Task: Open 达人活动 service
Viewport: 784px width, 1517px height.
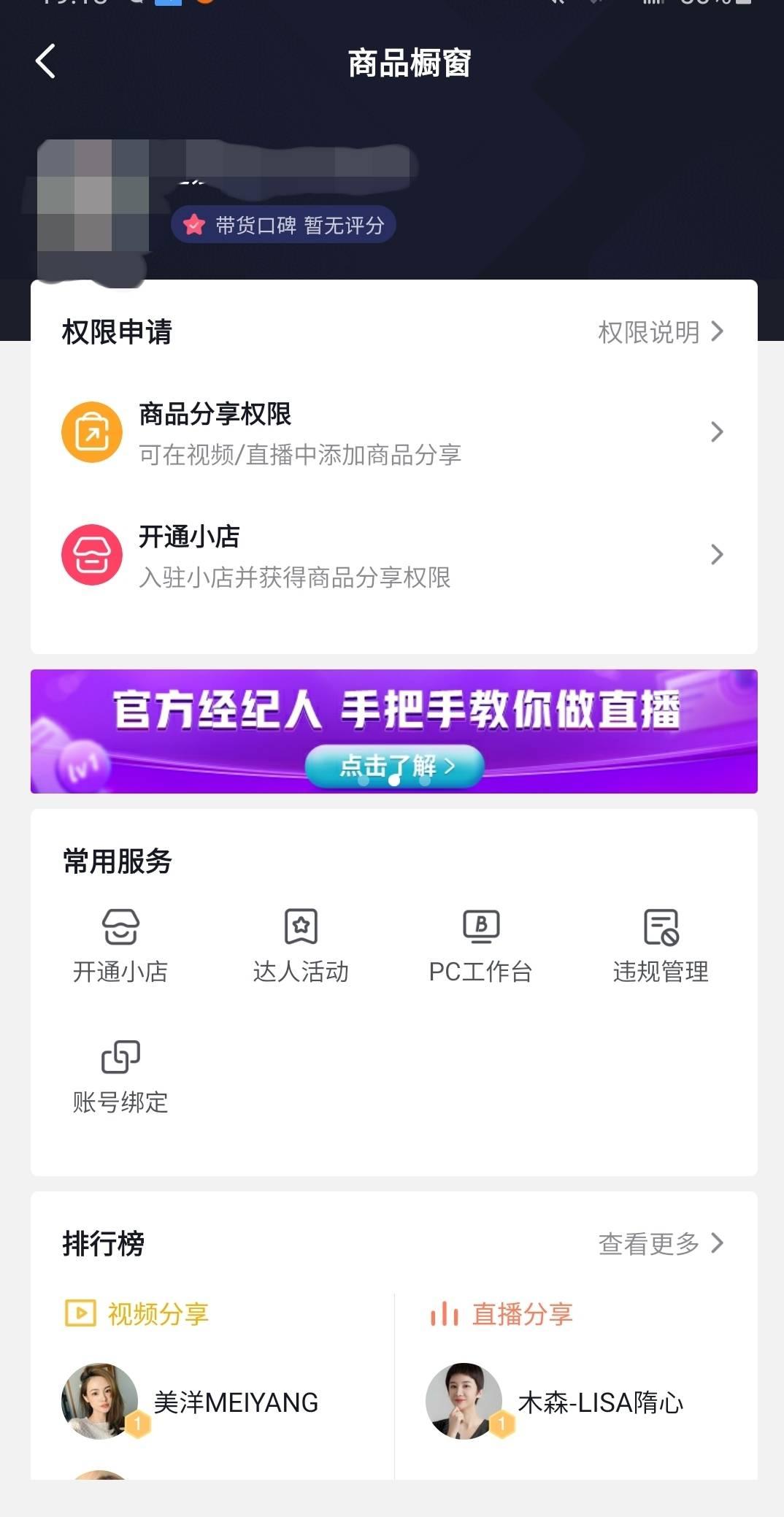Action: [301, 946]
